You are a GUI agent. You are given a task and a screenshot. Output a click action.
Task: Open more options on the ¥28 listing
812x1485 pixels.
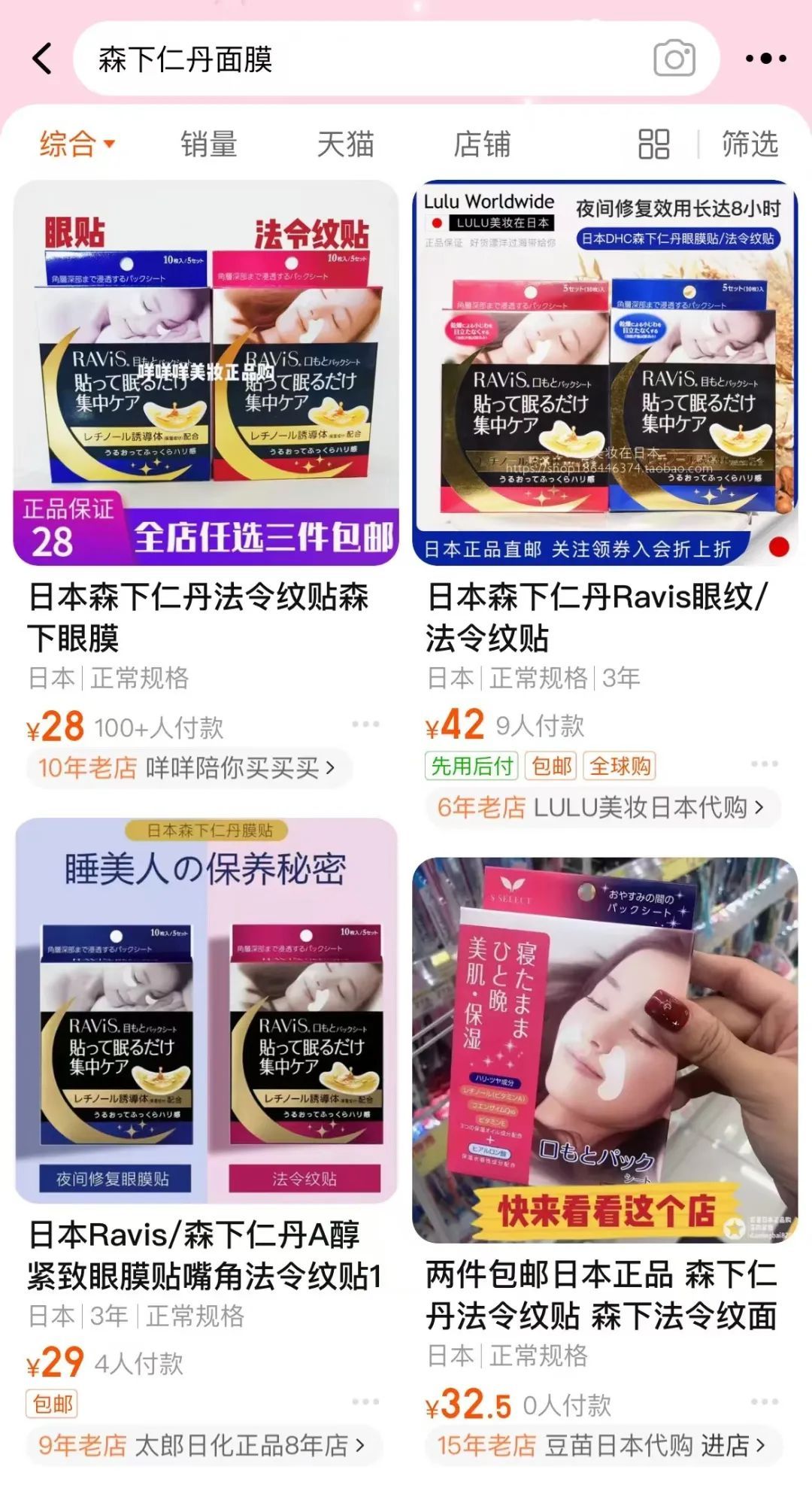click(365, 724)
